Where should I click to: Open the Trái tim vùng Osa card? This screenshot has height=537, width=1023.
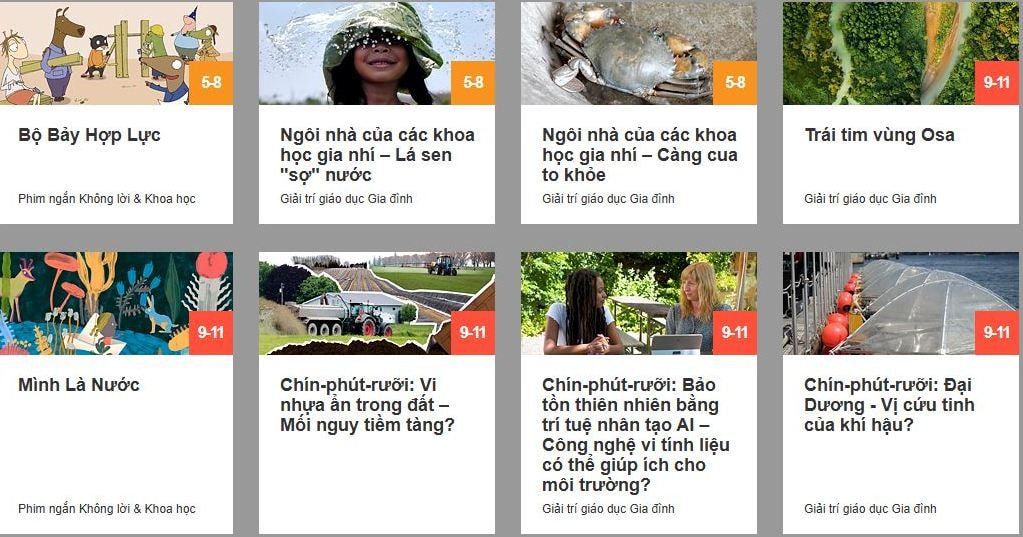pyautogui.click(x=879, y=135)
